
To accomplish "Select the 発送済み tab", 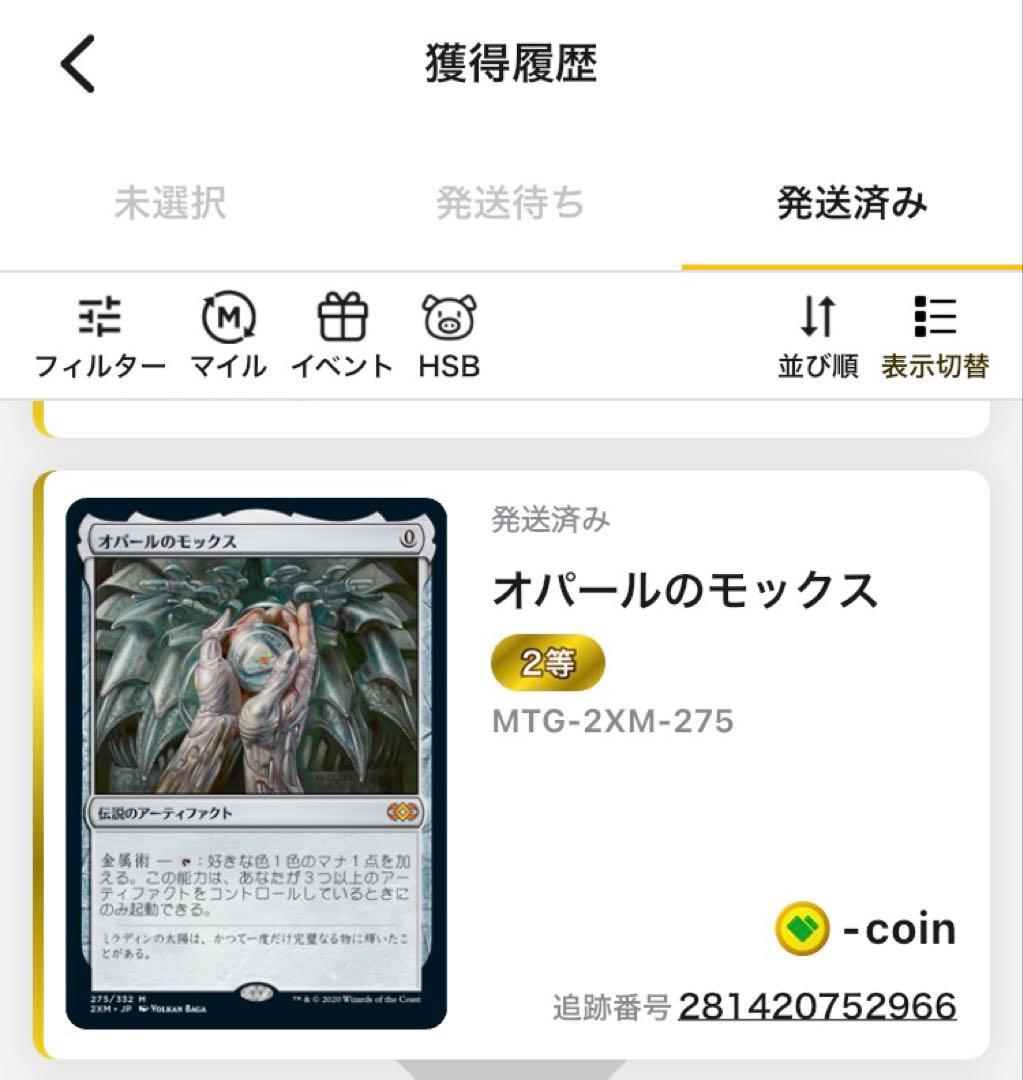I will coord(852,203).
